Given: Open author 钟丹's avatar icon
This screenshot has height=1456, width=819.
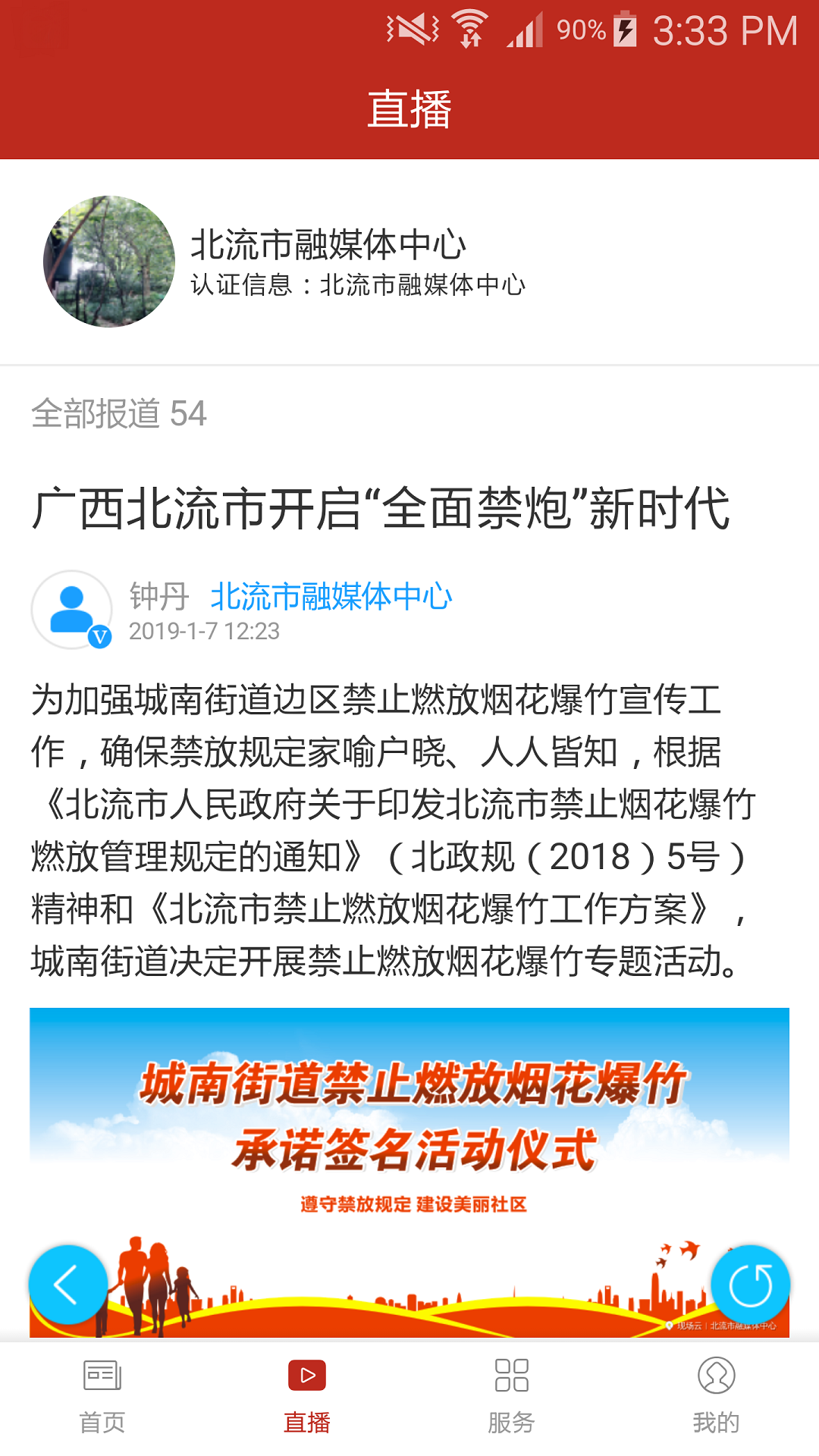Looking at the screenshot, I should click(72, 609).
